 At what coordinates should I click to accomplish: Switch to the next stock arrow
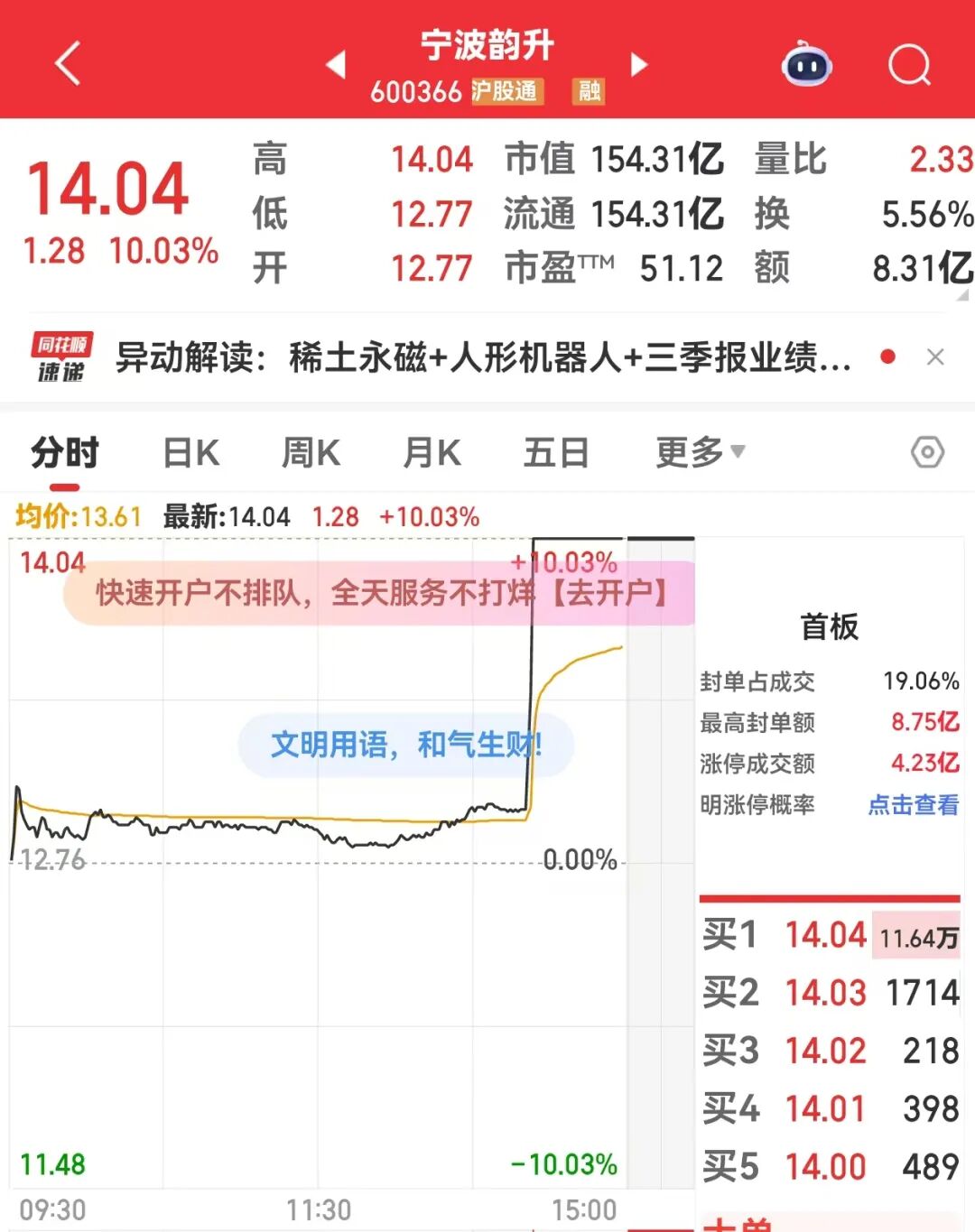[639, 65]
